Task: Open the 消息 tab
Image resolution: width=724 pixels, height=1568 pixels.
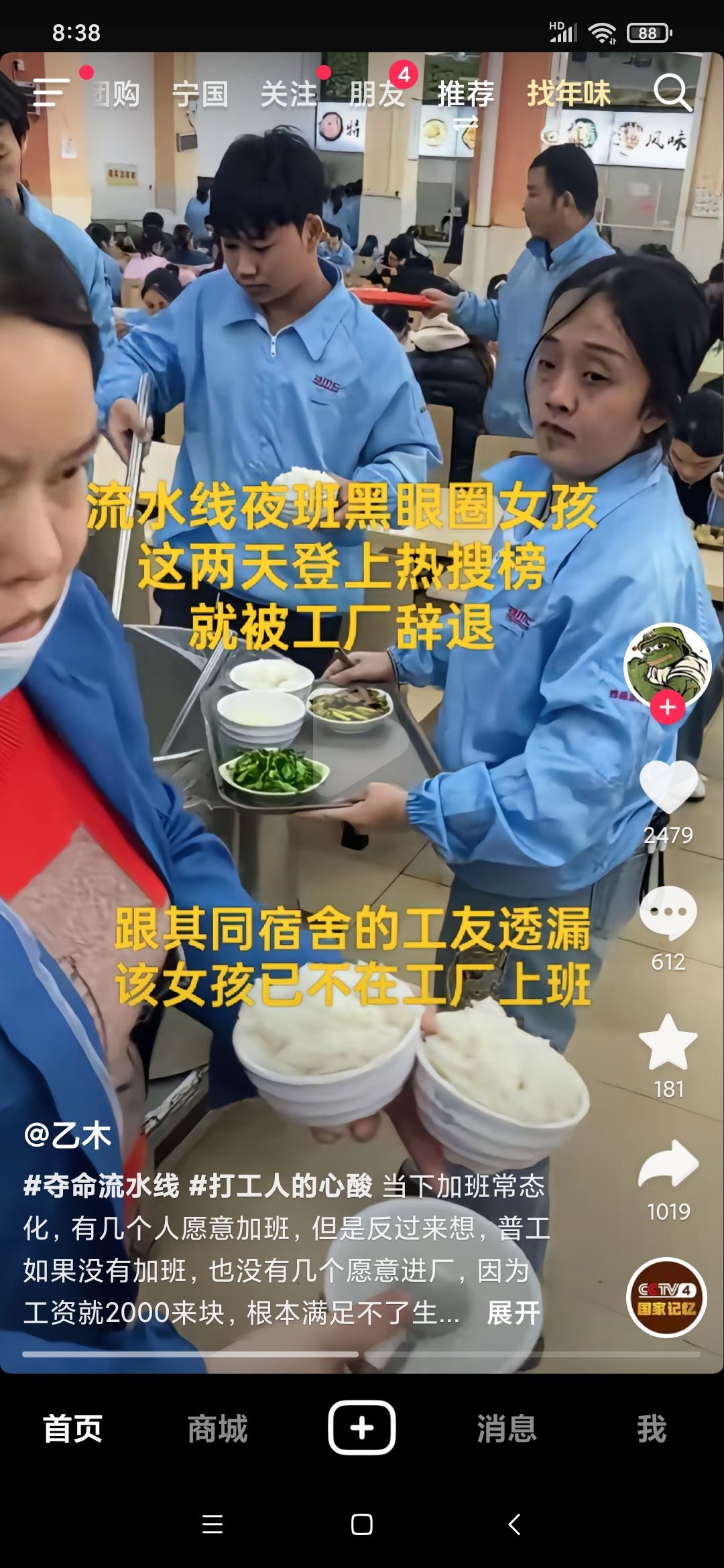Action: pyautogui.click(x=507, y=1429)
